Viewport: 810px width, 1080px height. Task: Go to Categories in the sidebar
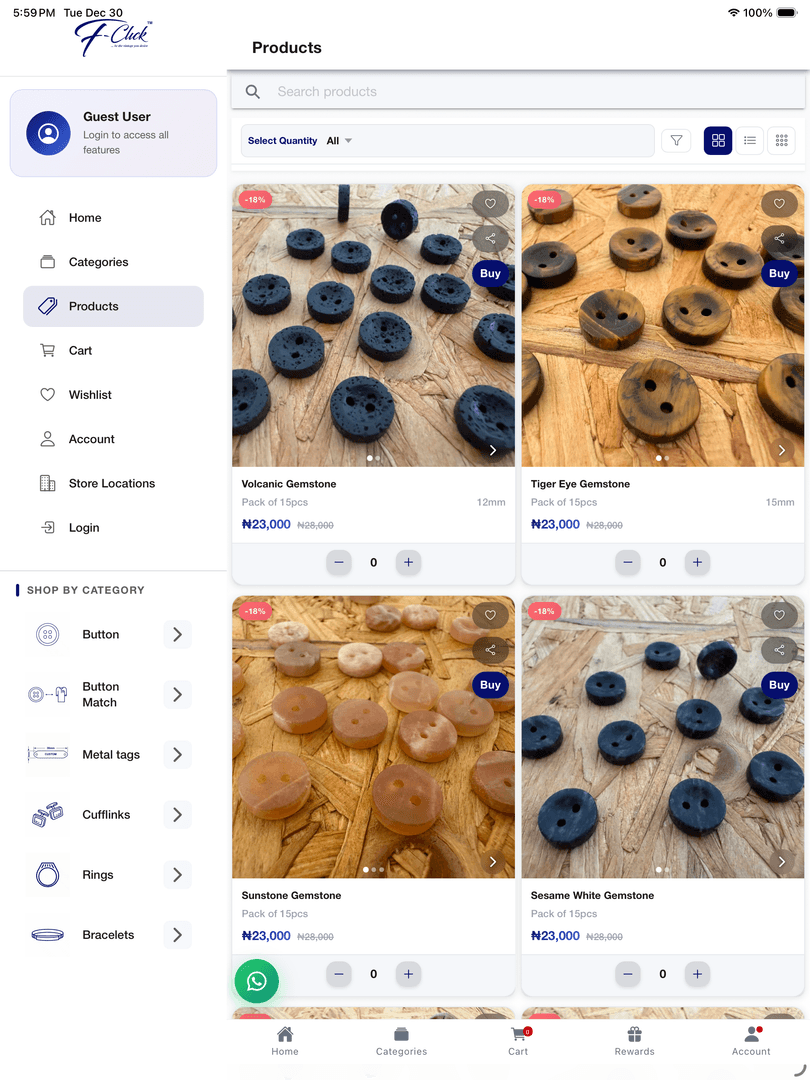point(97,262)
